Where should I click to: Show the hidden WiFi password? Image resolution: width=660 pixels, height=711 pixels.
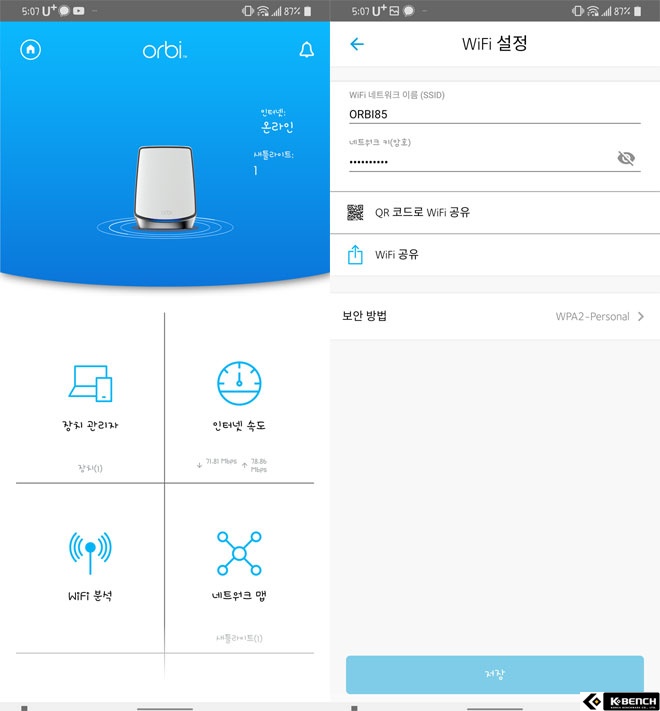pyautogui.click(x=626, y=158)
